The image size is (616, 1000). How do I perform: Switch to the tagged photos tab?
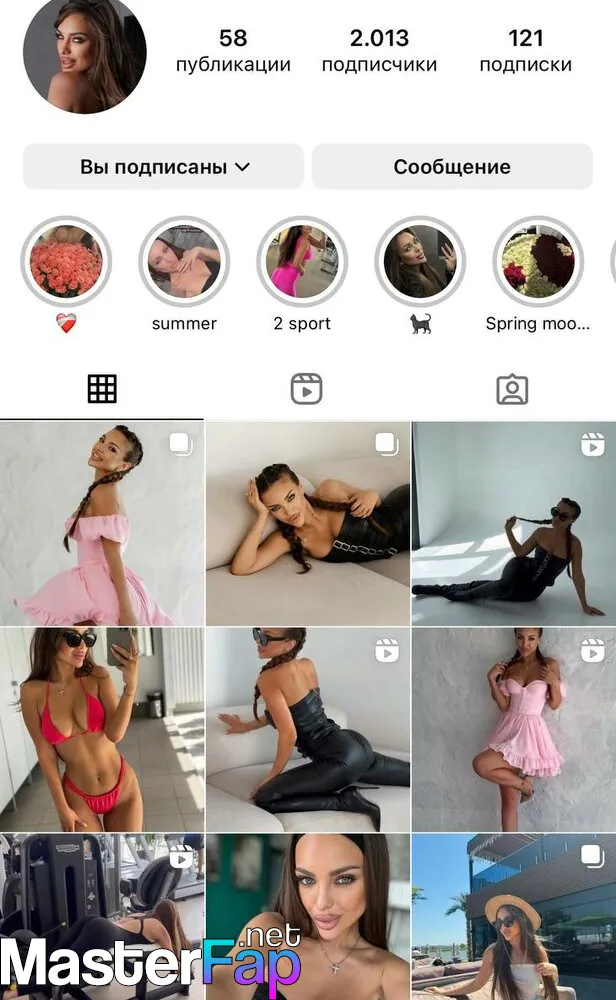[512, 390]
